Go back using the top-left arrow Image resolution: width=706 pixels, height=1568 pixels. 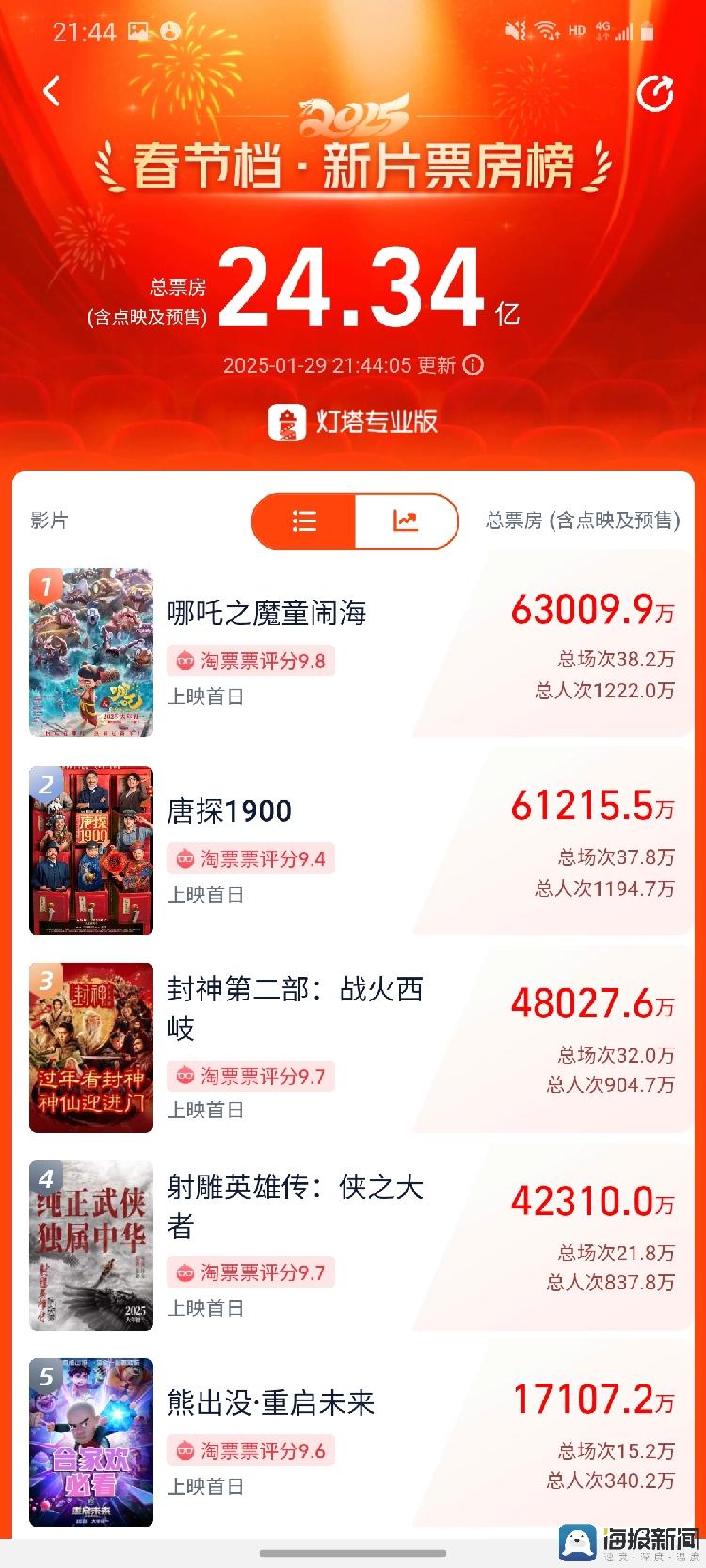[x=53, y=91]
